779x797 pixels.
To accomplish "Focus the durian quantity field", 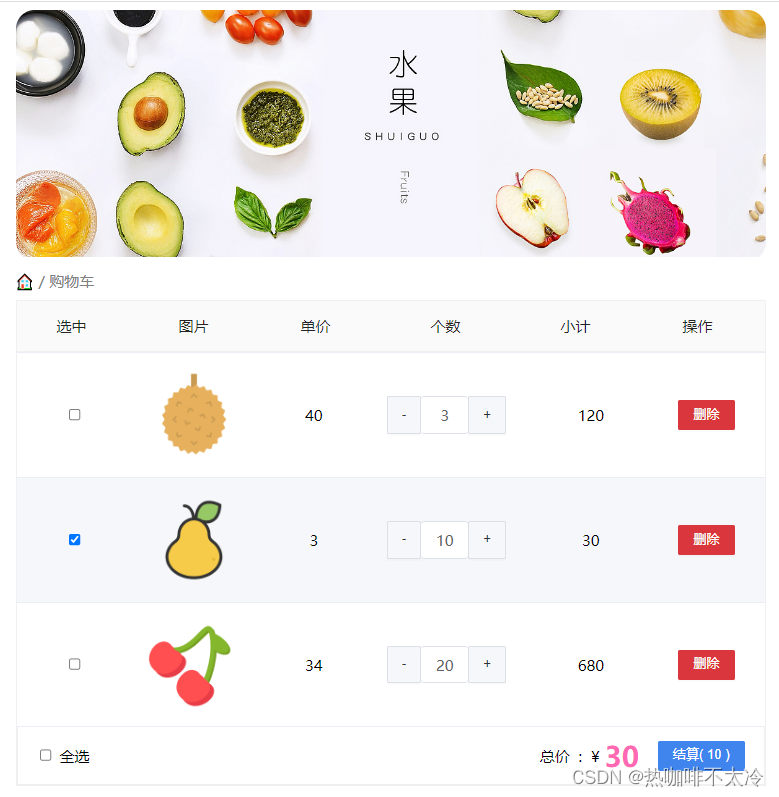I will pyautogui.click(x=445, y=415).
